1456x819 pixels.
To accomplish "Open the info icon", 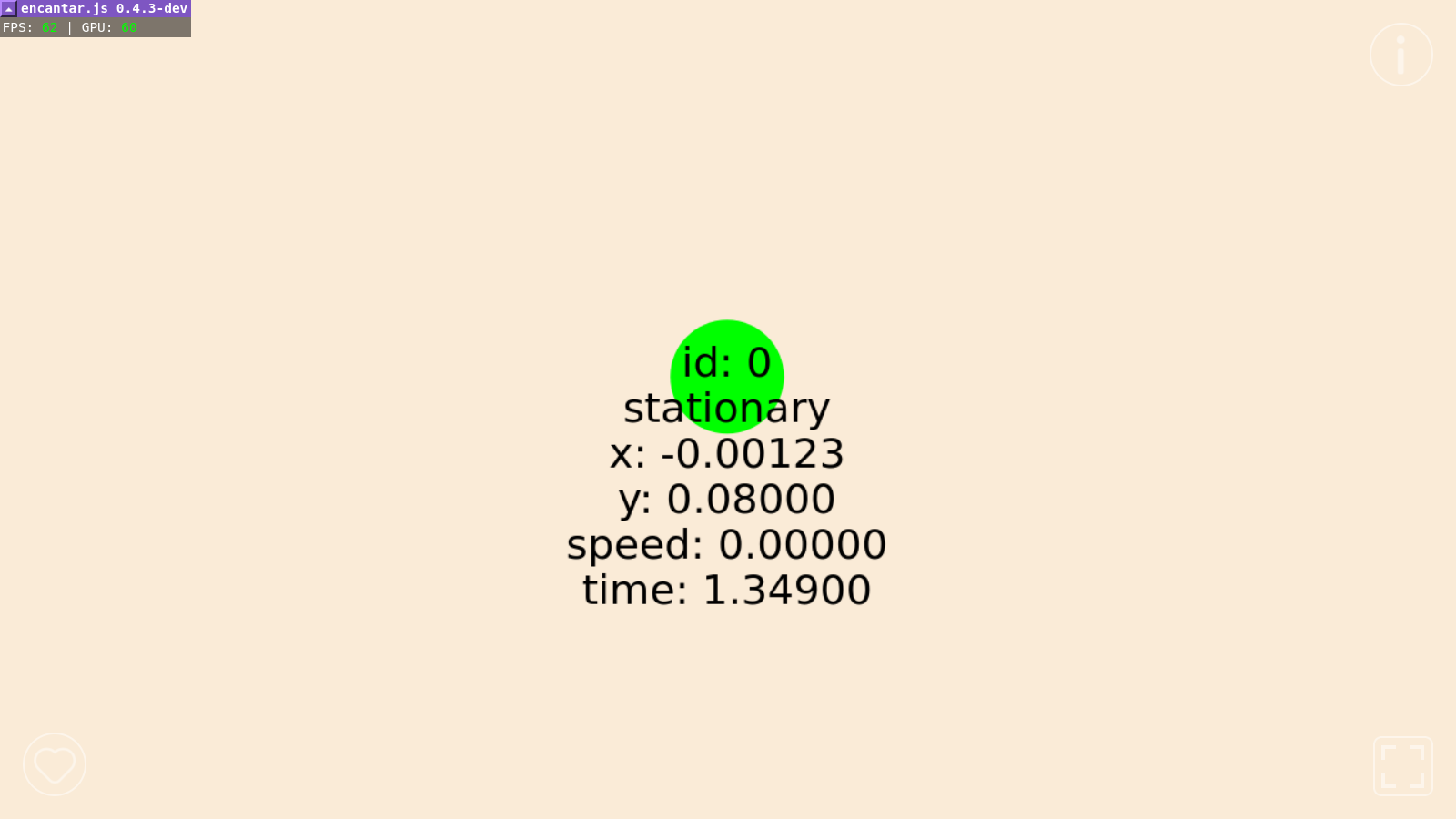I will [x=1400, y=55].
